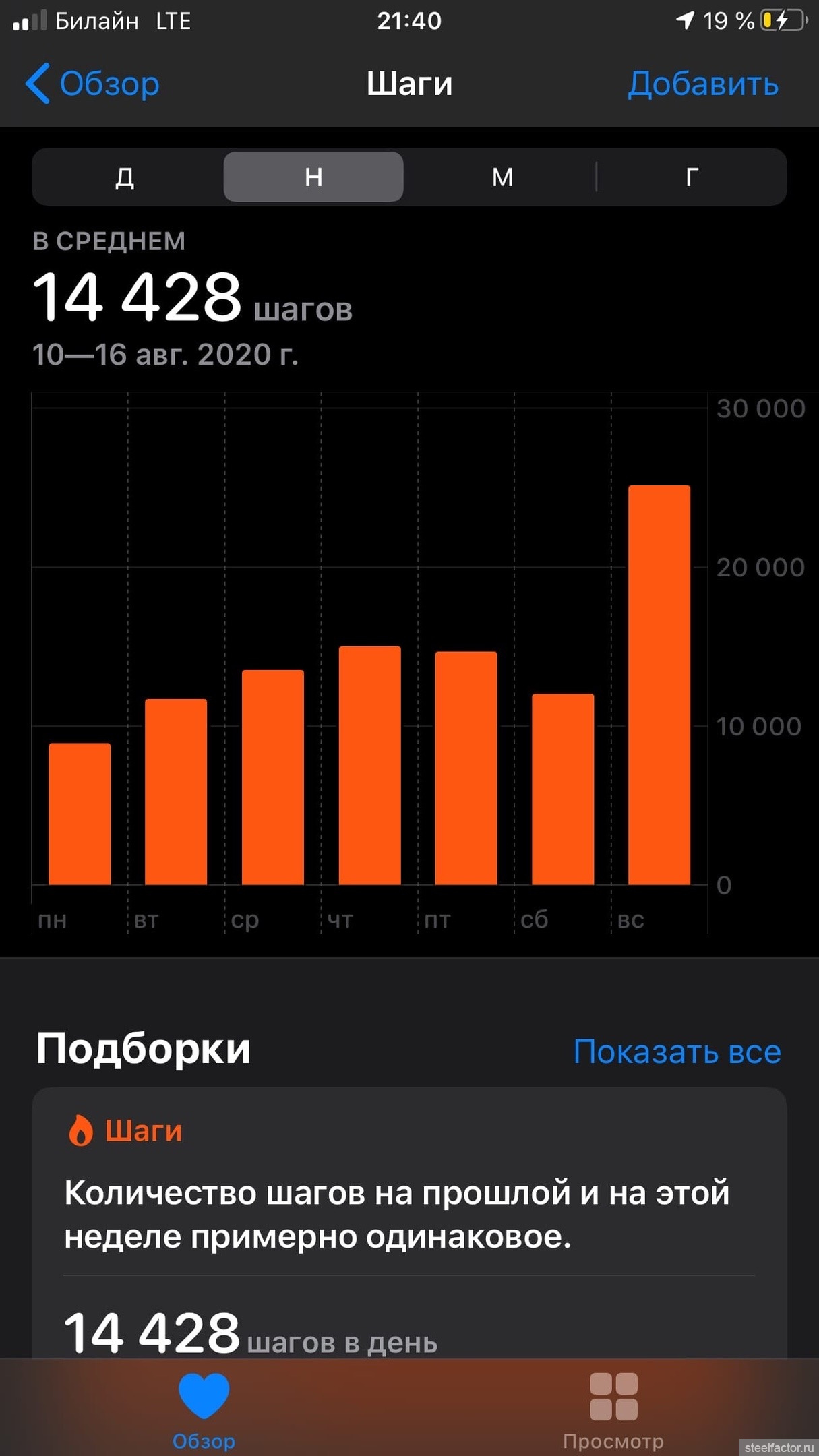
Task: Switch to the Д (day) view
Action: pyautogui.click(x=125, y=177)
